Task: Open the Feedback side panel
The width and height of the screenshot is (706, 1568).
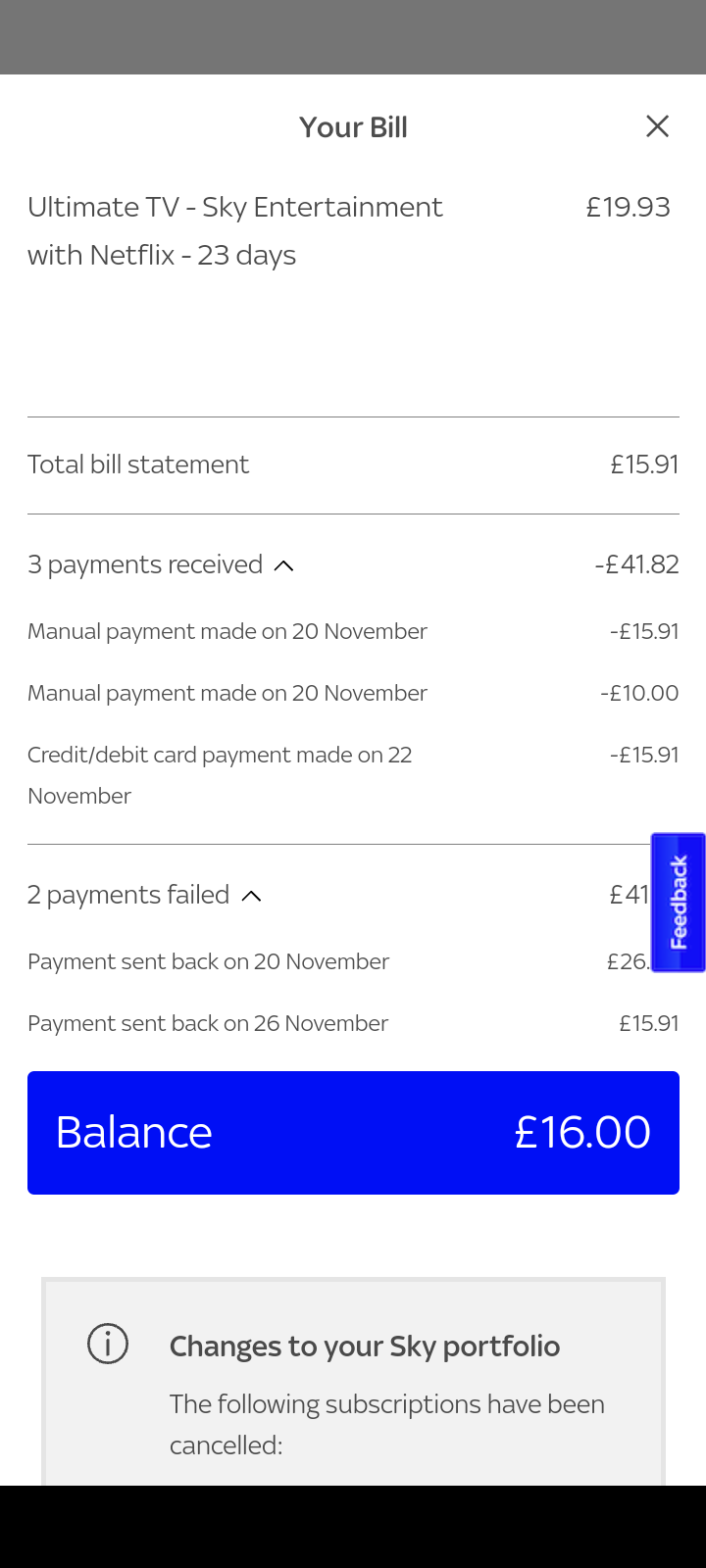Action: 679,901
